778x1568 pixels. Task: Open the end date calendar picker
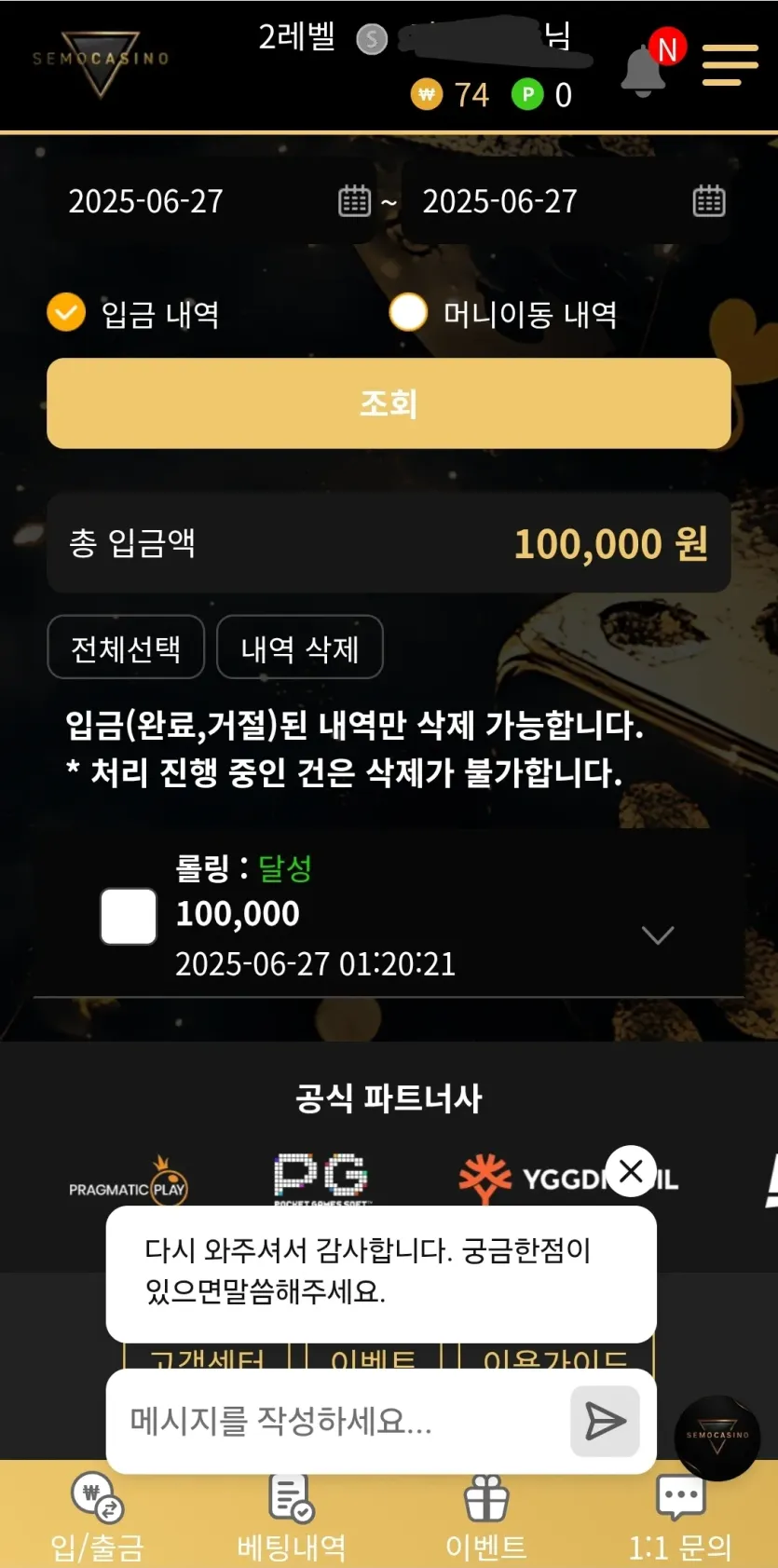point(709,200)
